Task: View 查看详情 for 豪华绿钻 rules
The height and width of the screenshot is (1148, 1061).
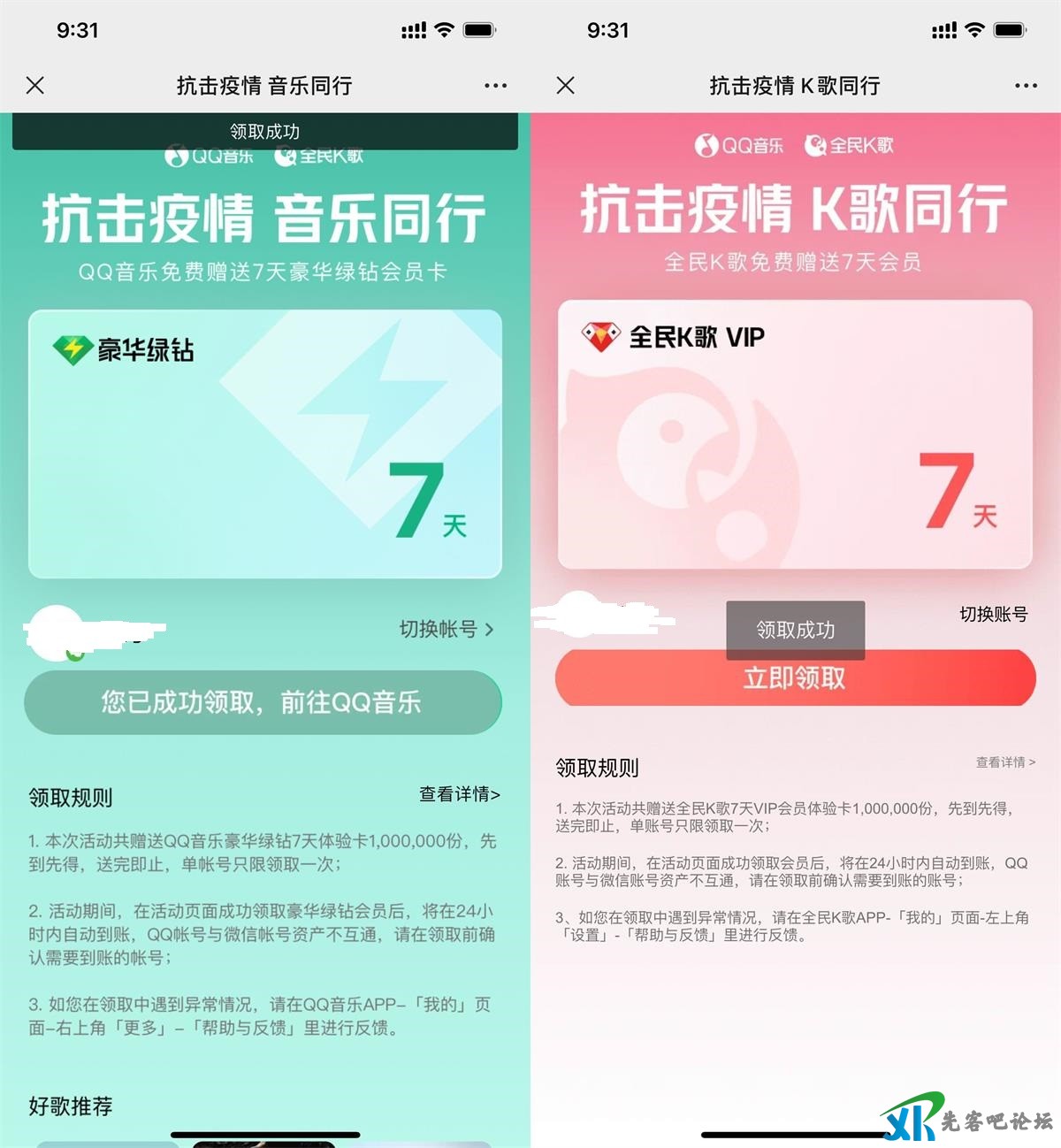Action: 459,794
